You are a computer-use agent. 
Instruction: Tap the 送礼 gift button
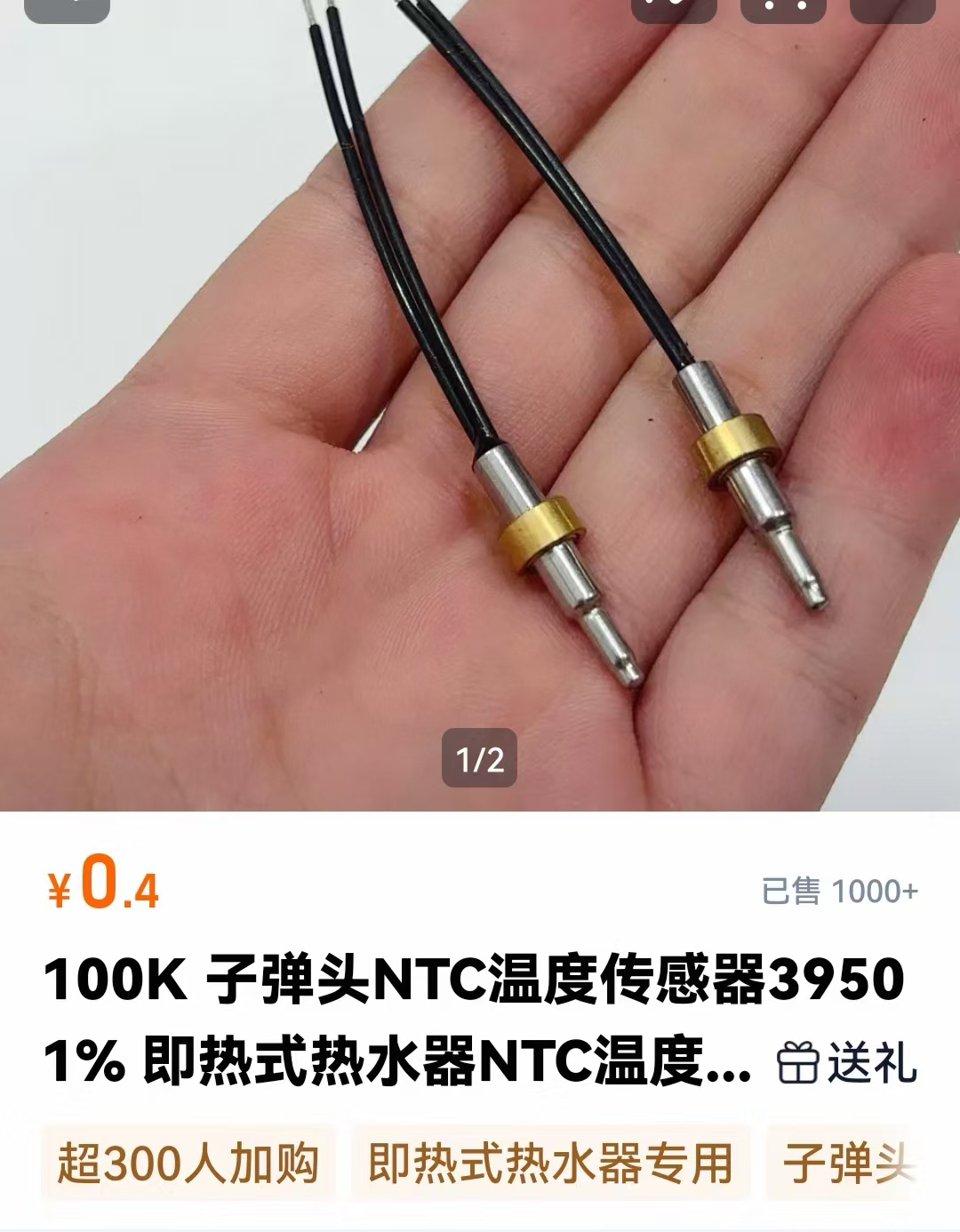(847, 1062)
